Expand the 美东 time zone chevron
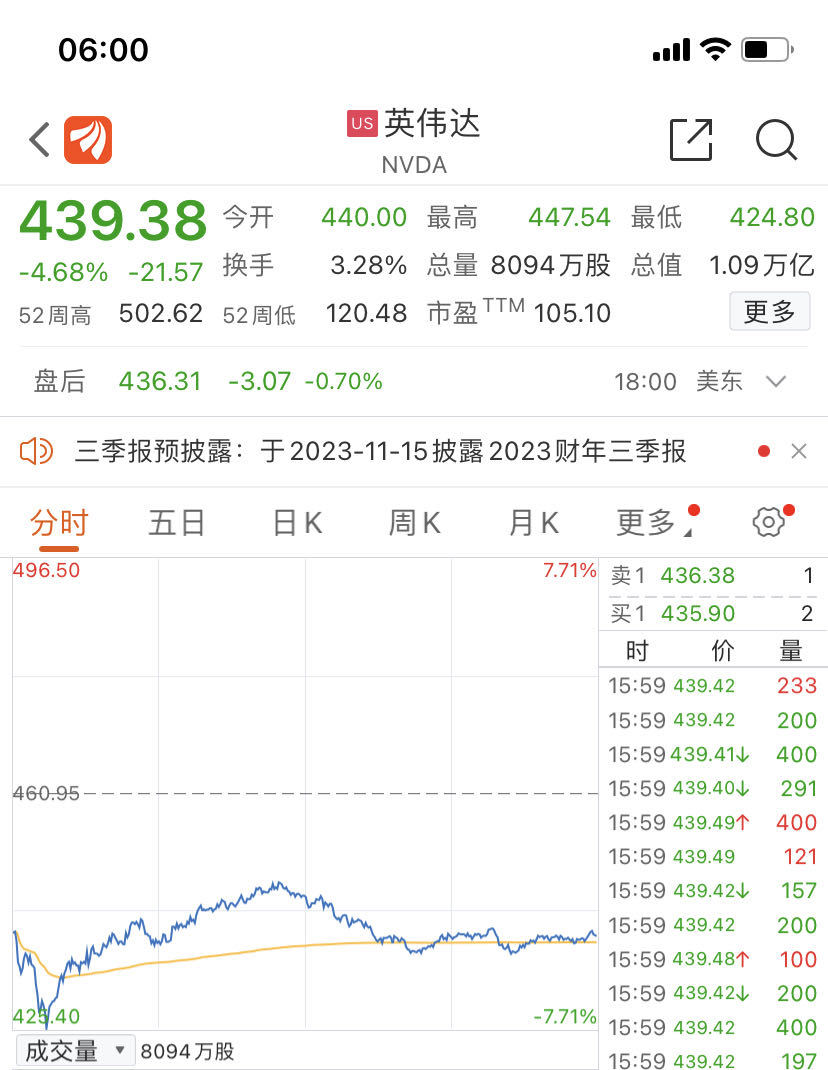 [776, 381]
